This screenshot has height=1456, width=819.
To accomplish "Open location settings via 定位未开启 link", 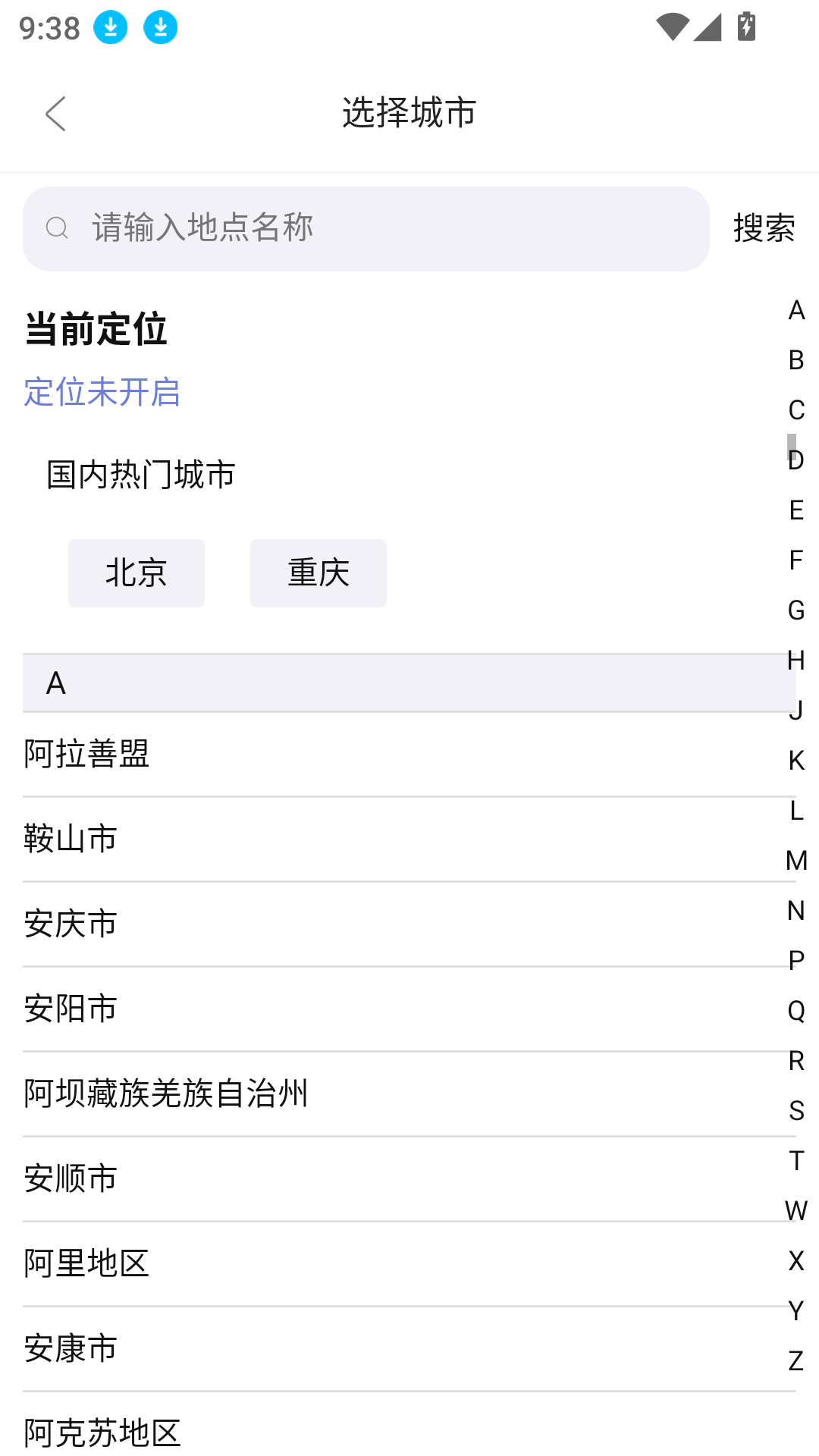I will pyautogui.click(x=102, y=393).
